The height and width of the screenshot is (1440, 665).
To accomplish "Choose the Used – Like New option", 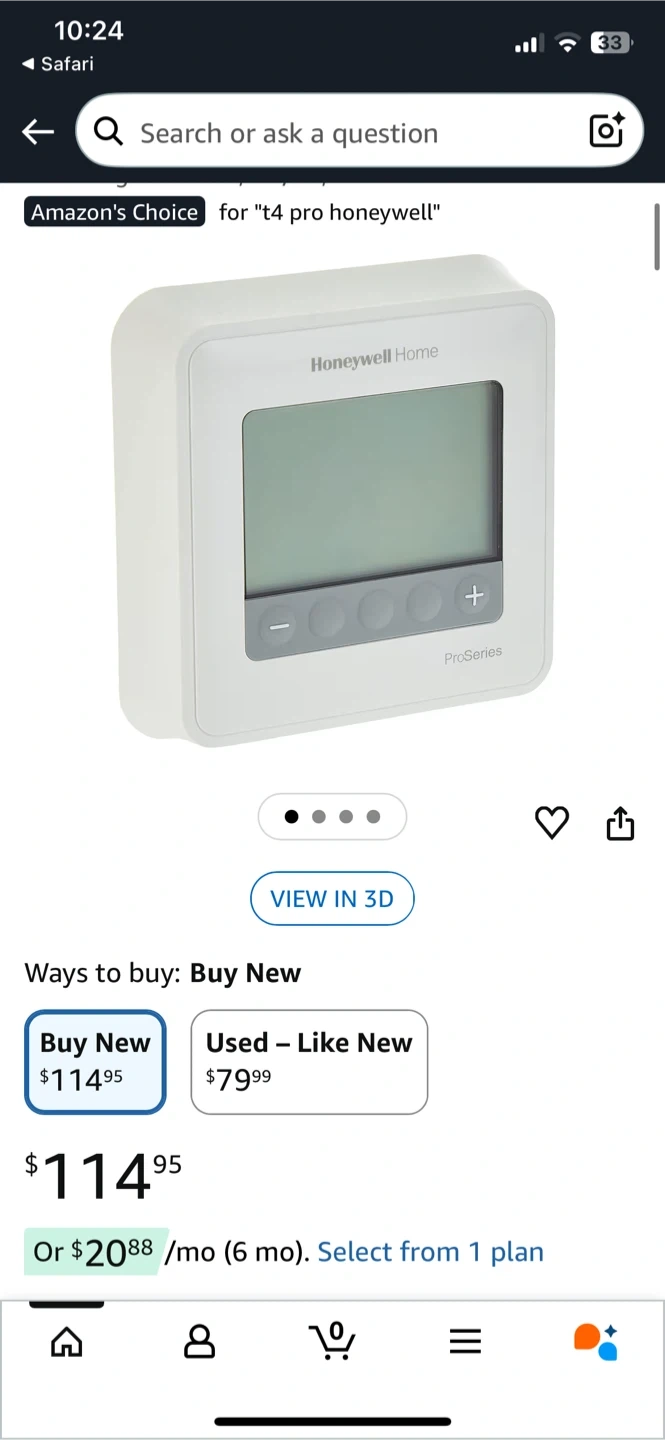I will point(309,1061).
